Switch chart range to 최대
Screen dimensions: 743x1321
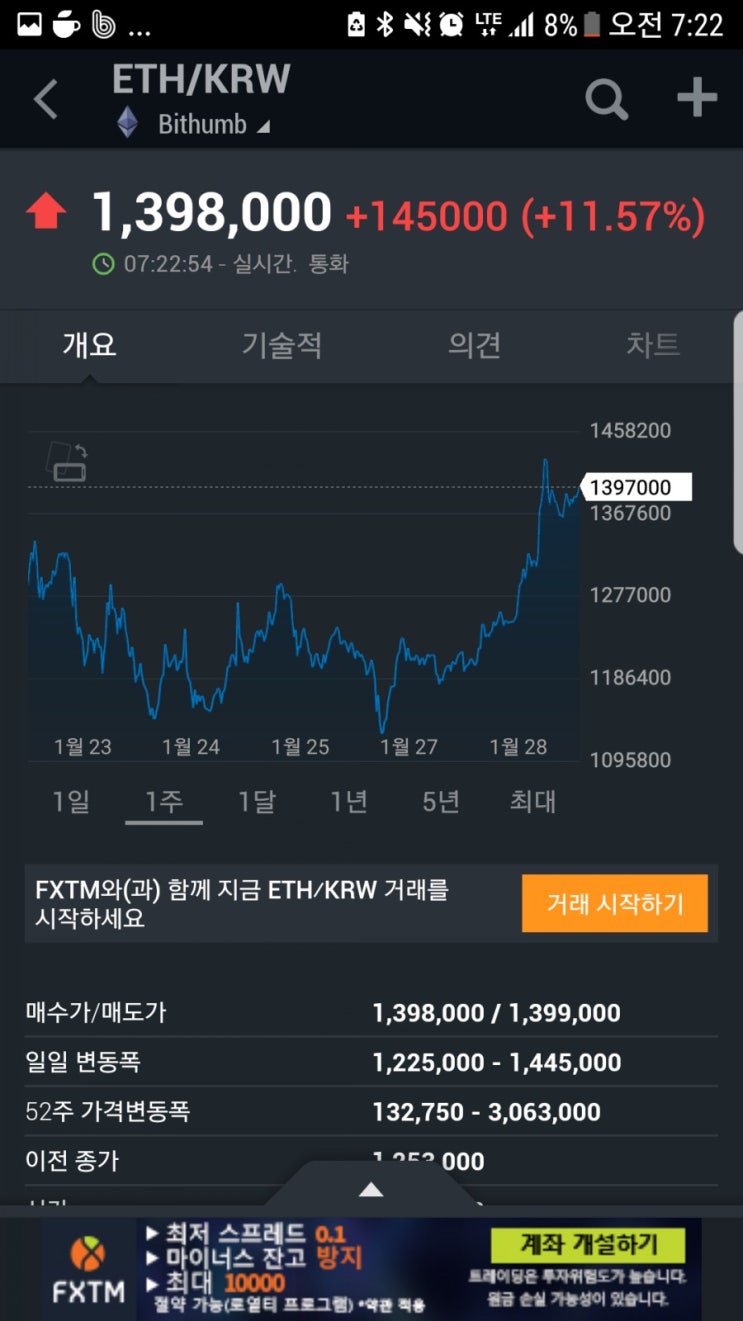click(x=532, y=800)
